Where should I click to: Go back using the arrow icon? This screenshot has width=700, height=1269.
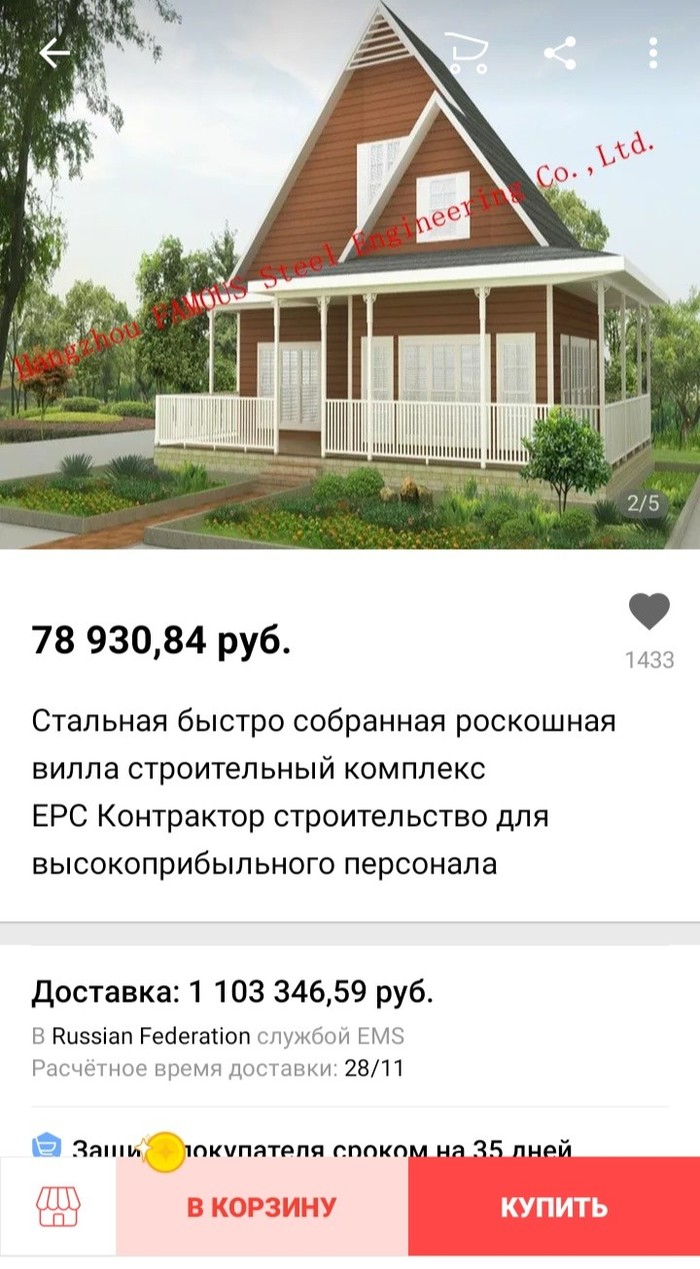(55, 54)
